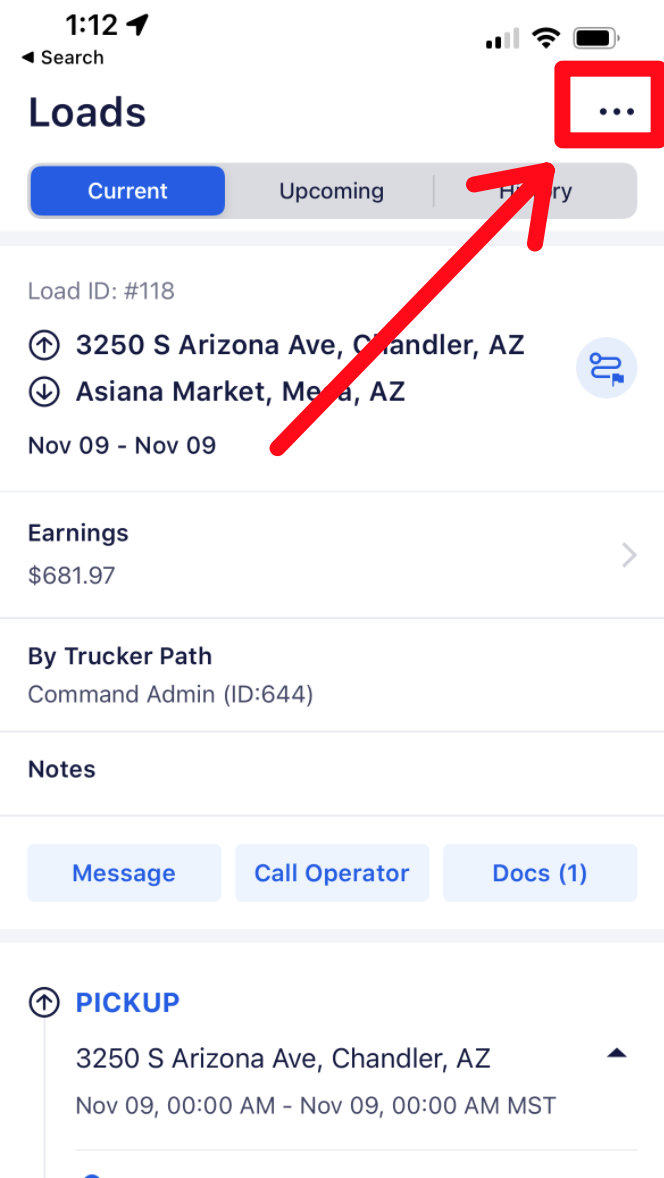
Task: Tap the Message button
Action: [x=124, y=873]
